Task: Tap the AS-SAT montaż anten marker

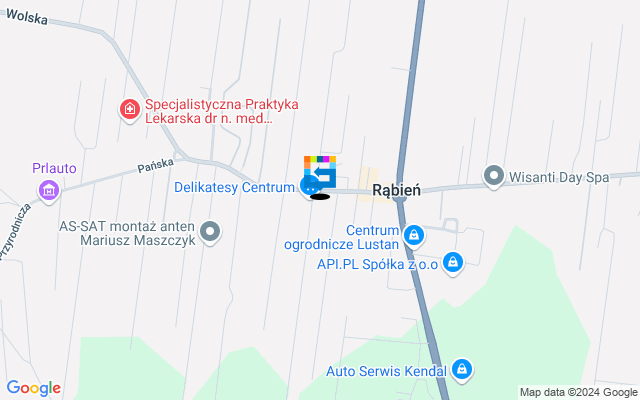Action: [x=210, y=233]
